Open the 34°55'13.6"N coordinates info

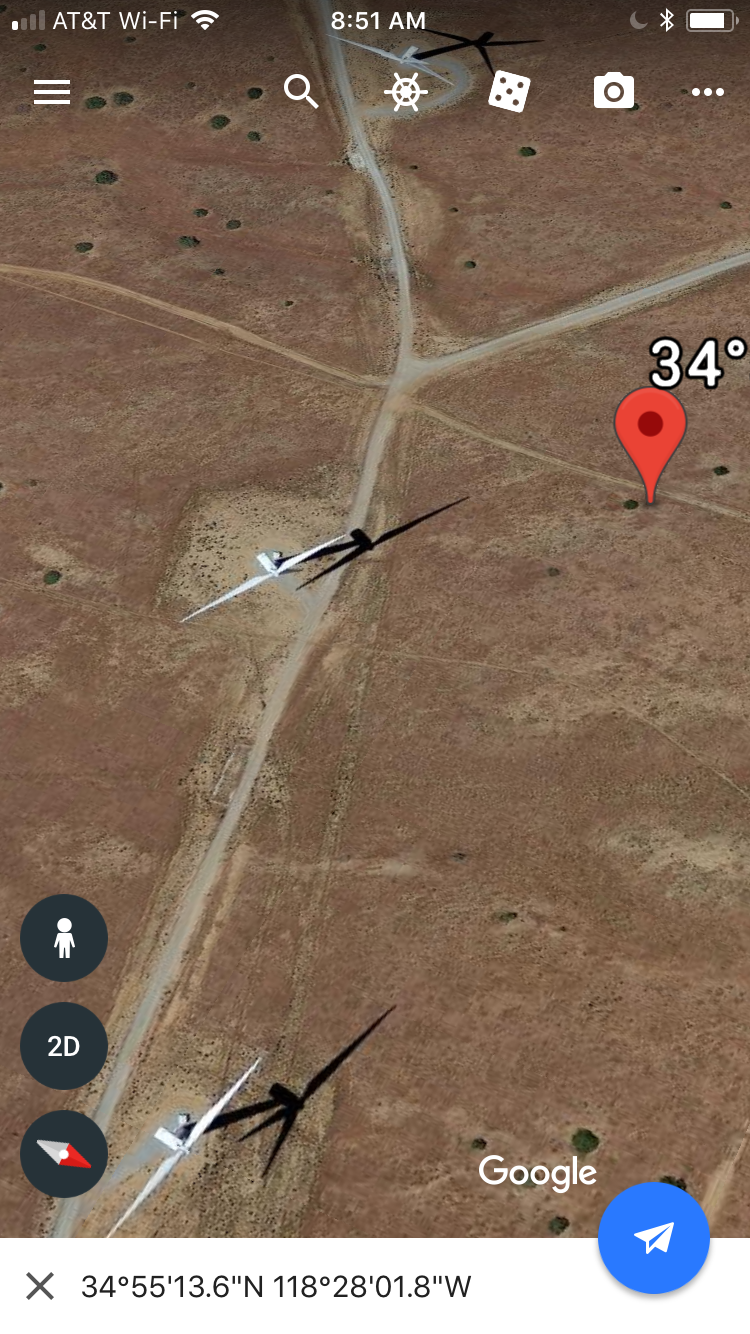pos(276,1286)
